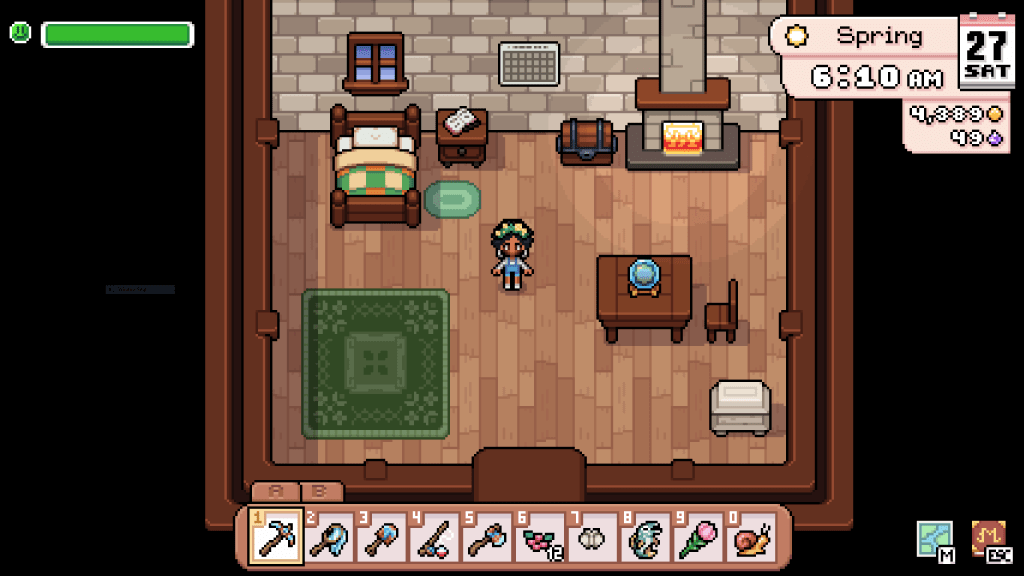
Task: Switch to hotbar tab A
Action: coord(275,492)
